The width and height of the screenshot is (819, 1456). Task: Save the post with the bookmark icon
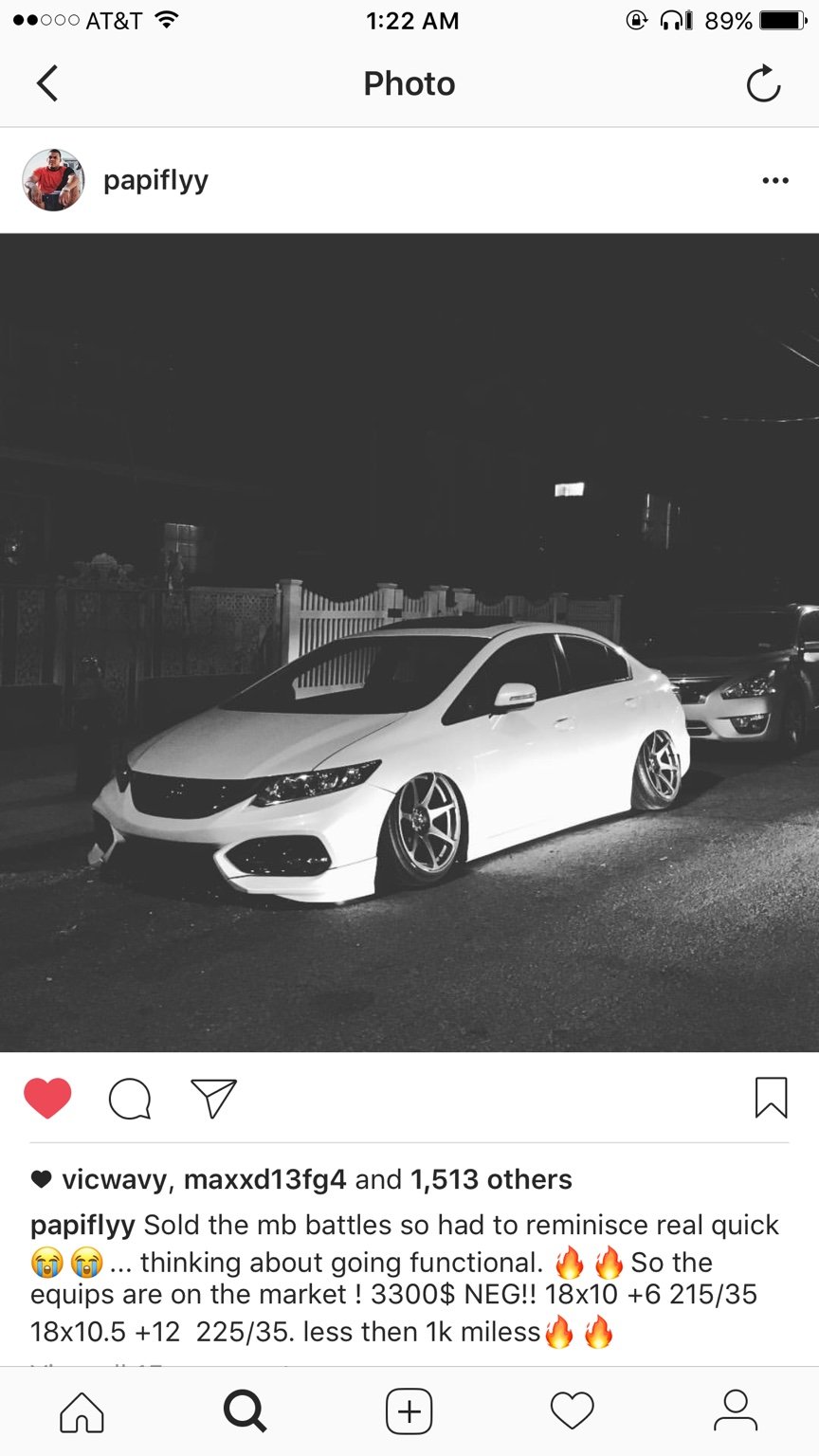(771, 1099)
